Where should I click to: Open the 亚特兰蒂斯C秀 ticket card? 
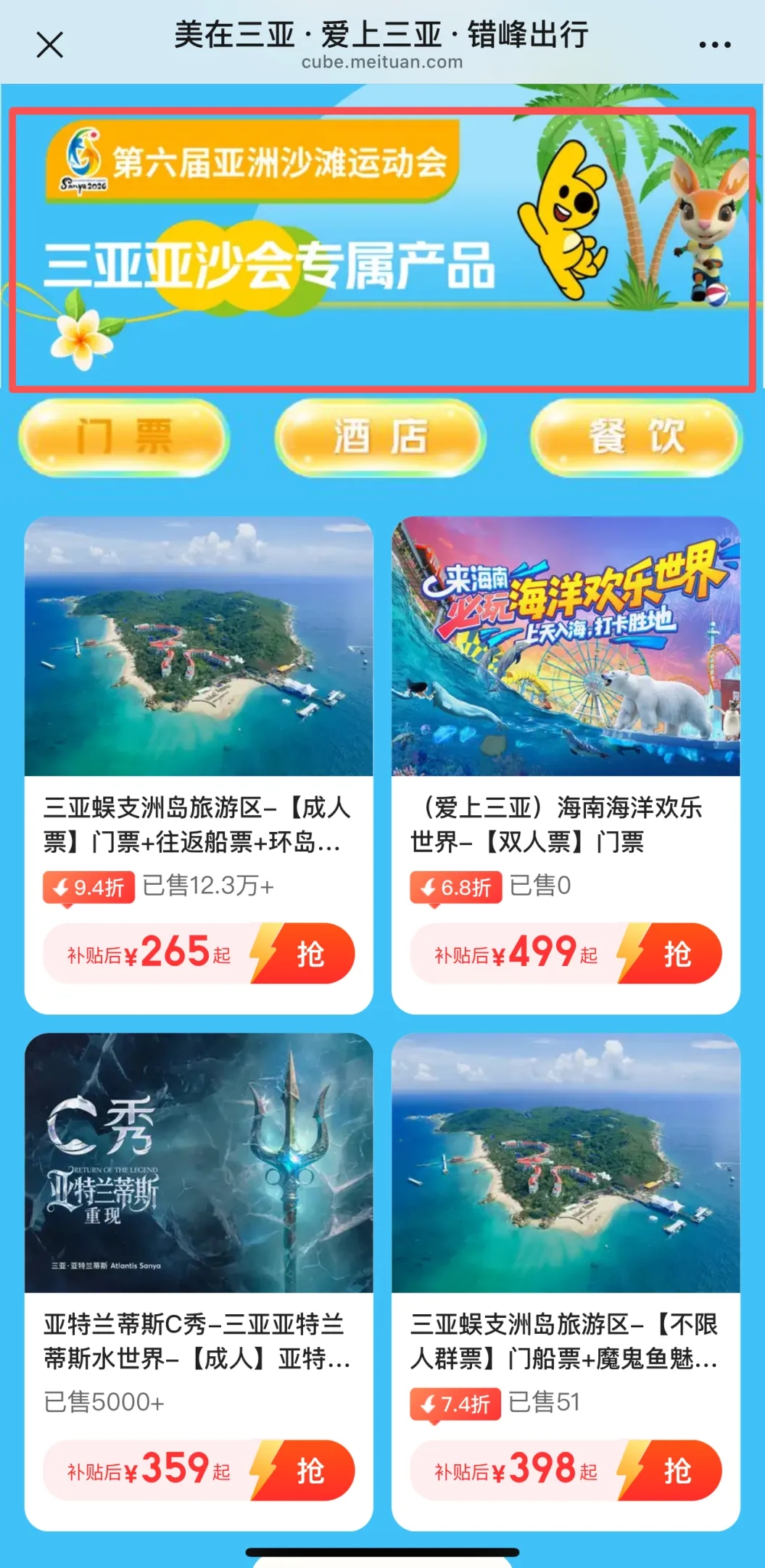[199, 1233]
